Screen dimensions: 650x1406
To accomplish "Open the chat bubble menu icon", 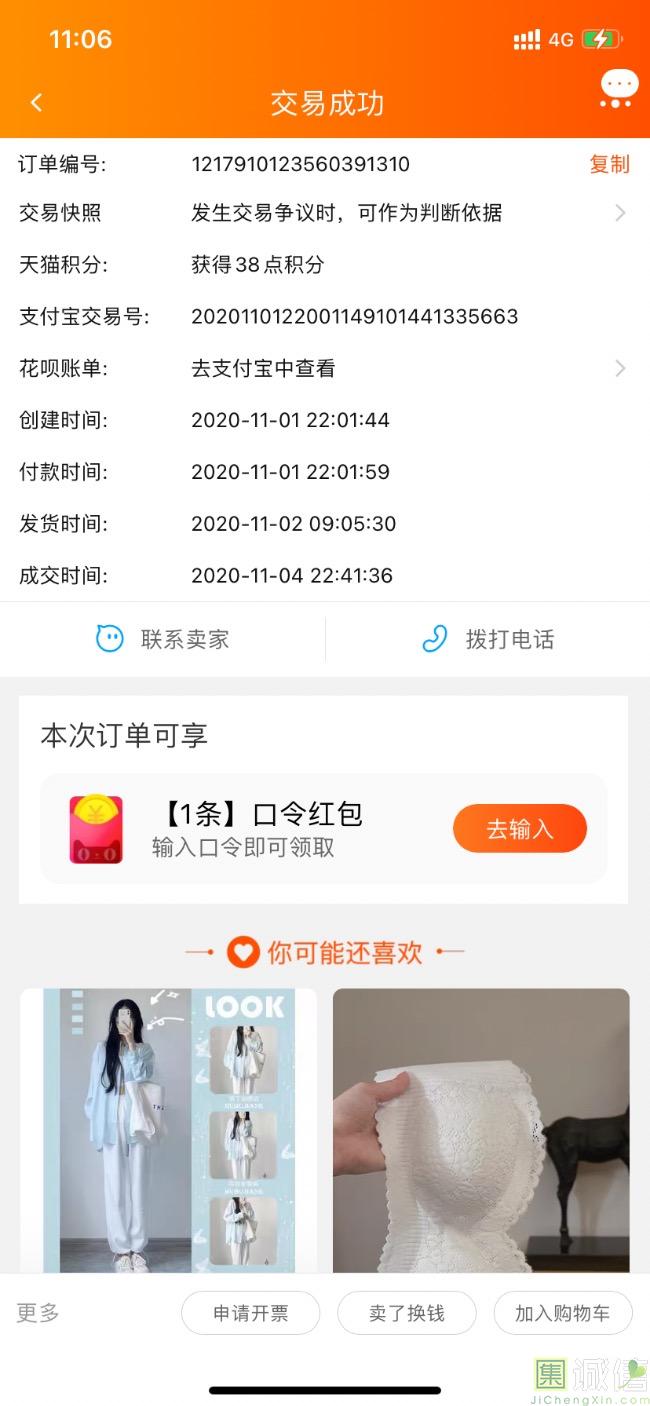I will (x=619, y=88).
